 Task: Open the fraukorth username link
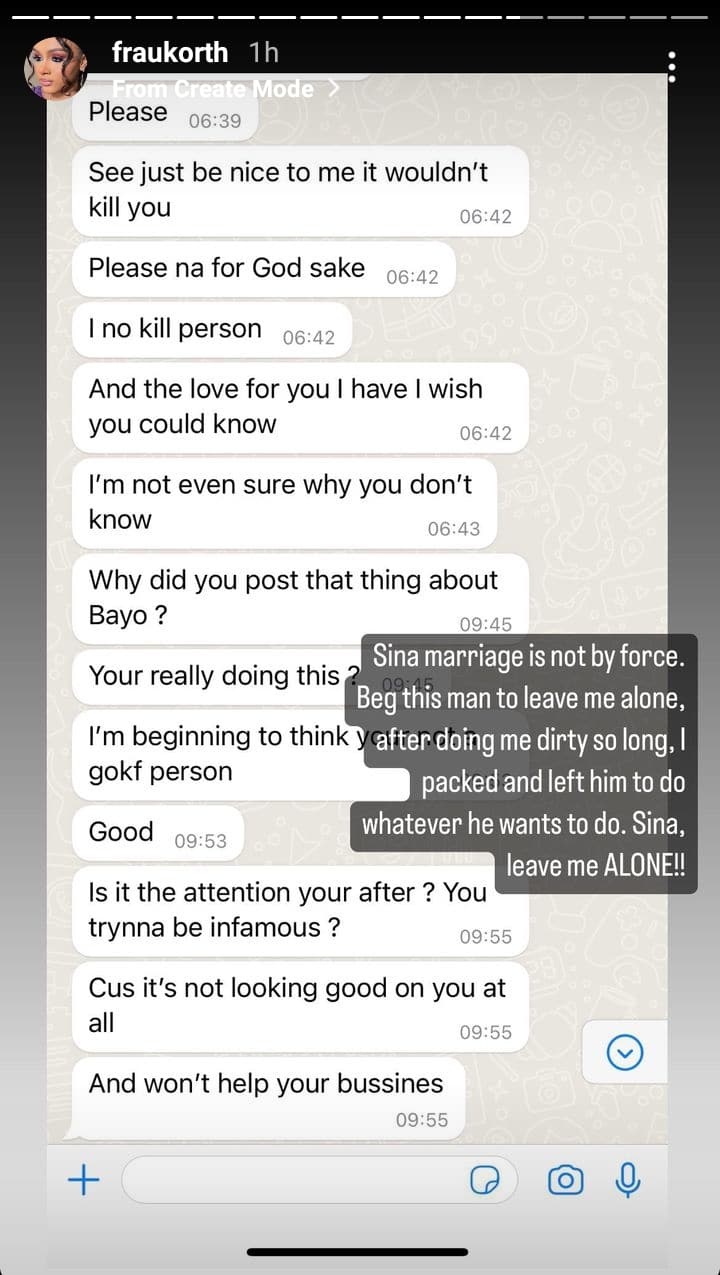170,52
